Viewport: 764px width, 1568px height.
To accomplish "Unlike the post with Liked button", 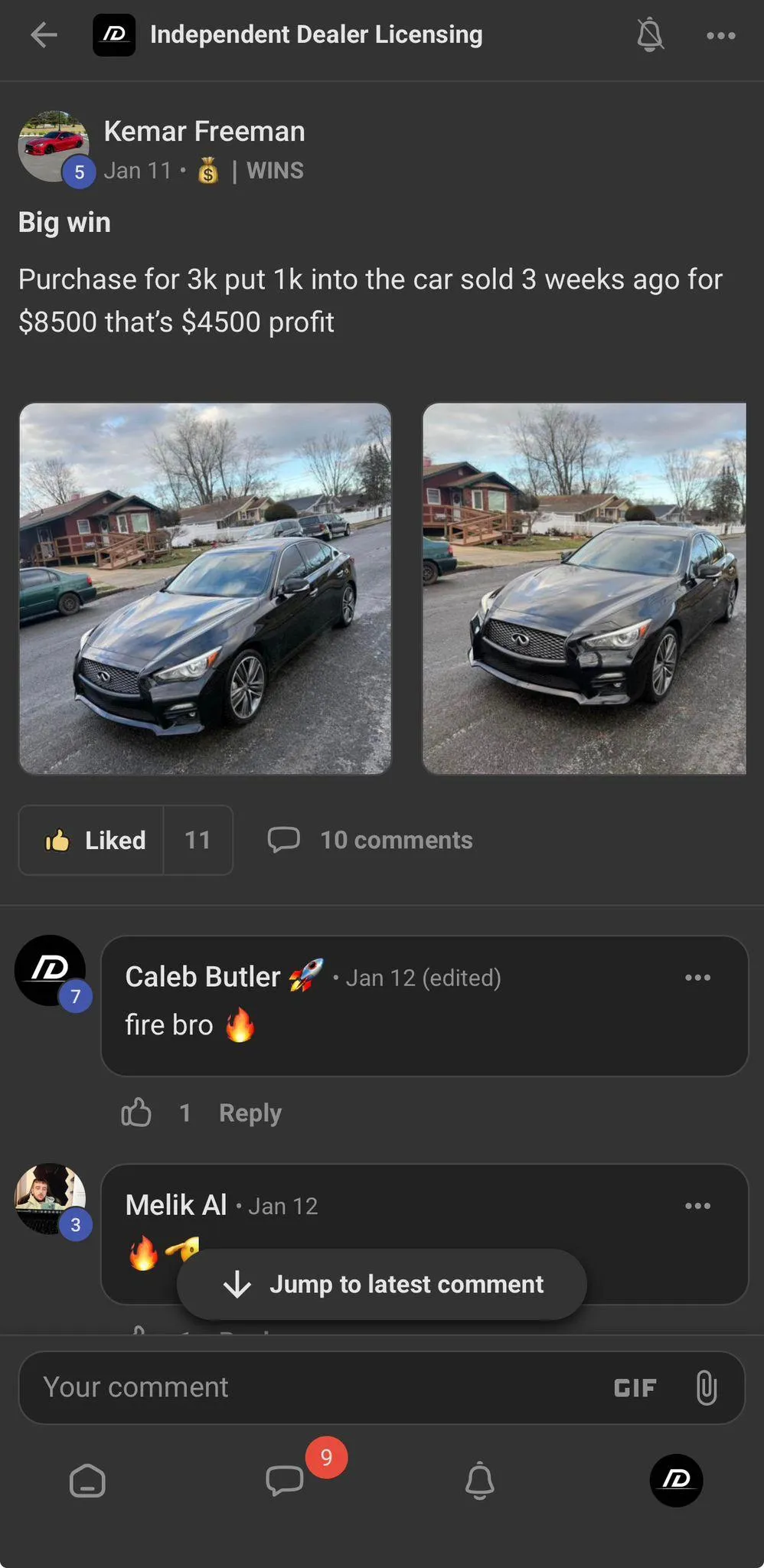I will (93, 840).
